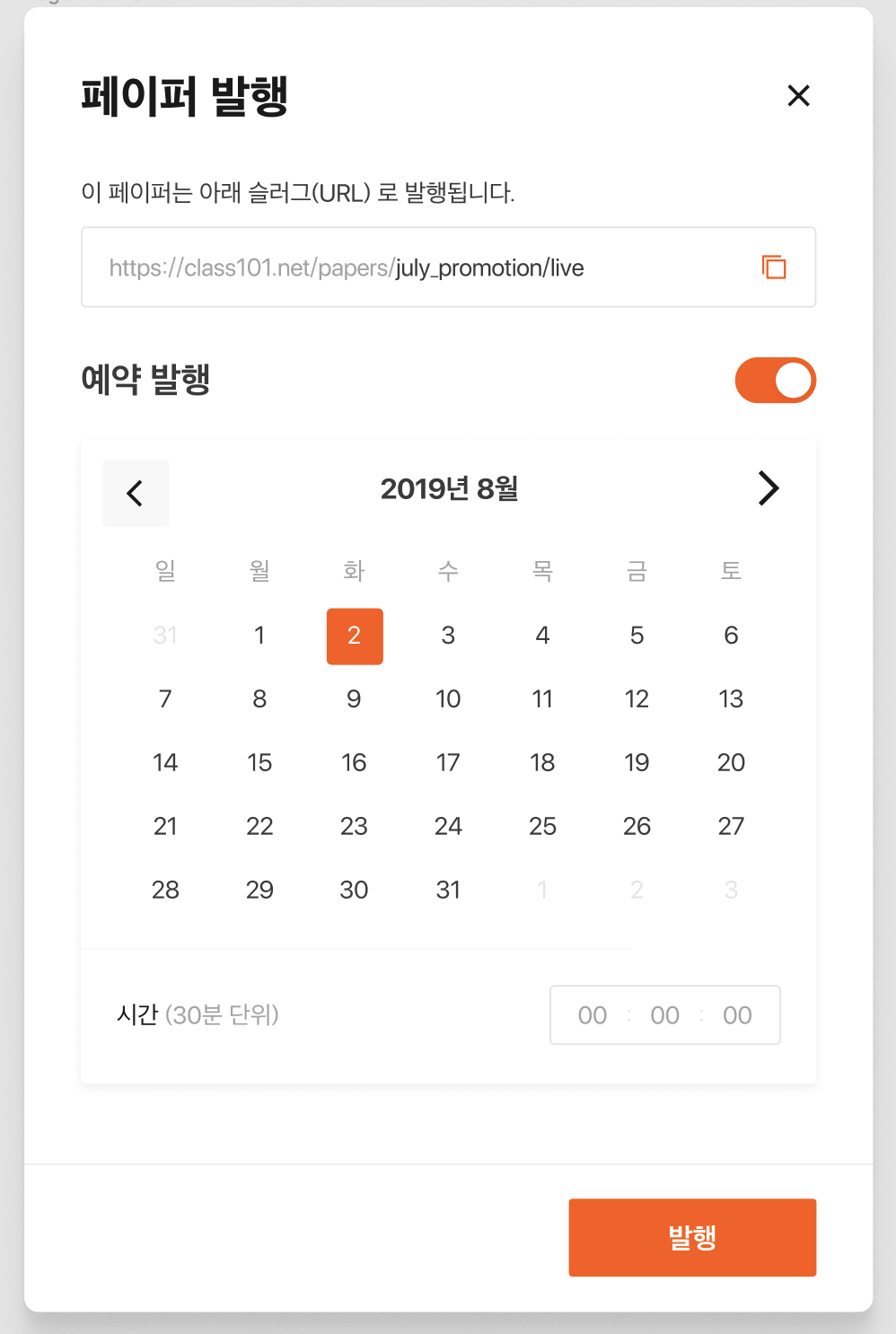
Task: Choose day 31 in August
Action: (448, 891)
